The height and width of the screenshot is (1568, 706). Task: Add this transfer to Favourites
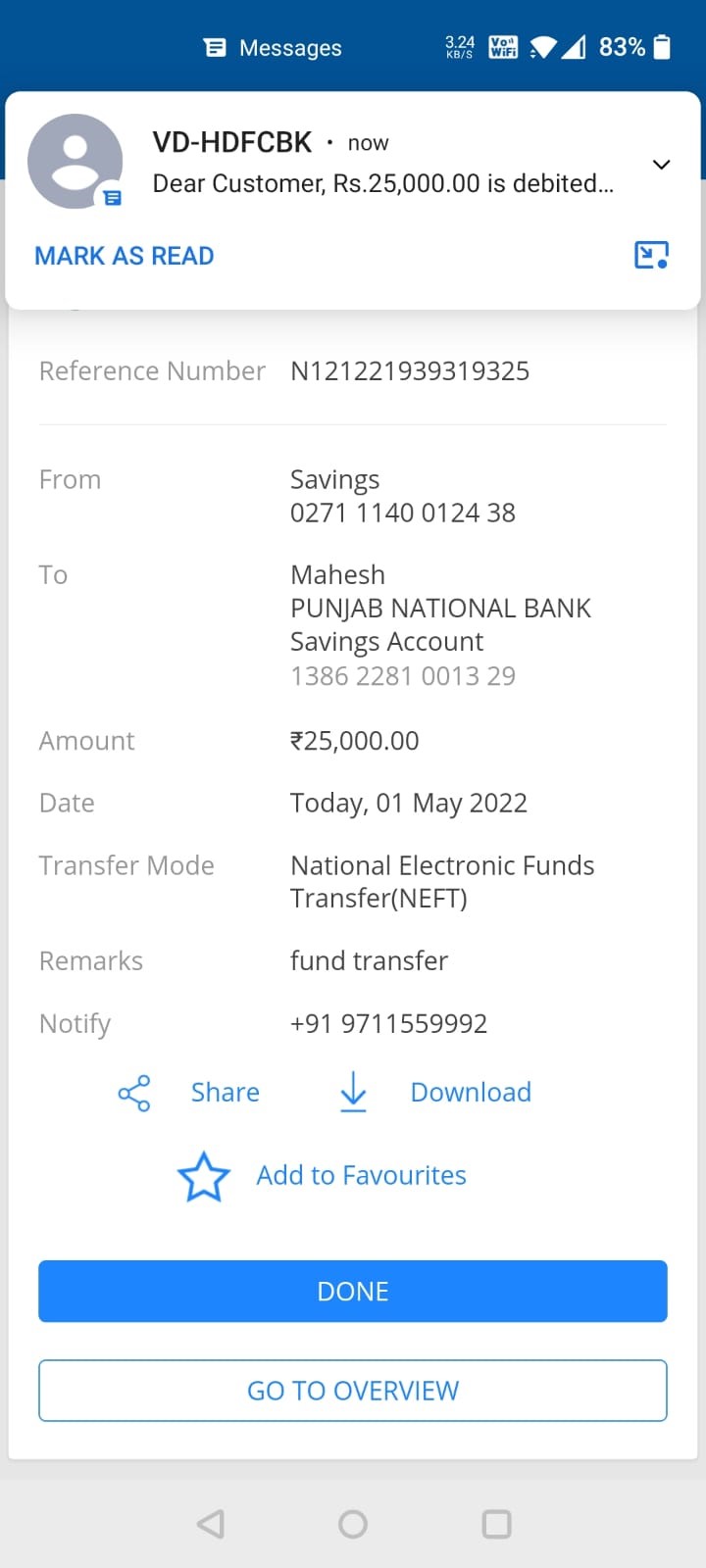[322, 1176]
